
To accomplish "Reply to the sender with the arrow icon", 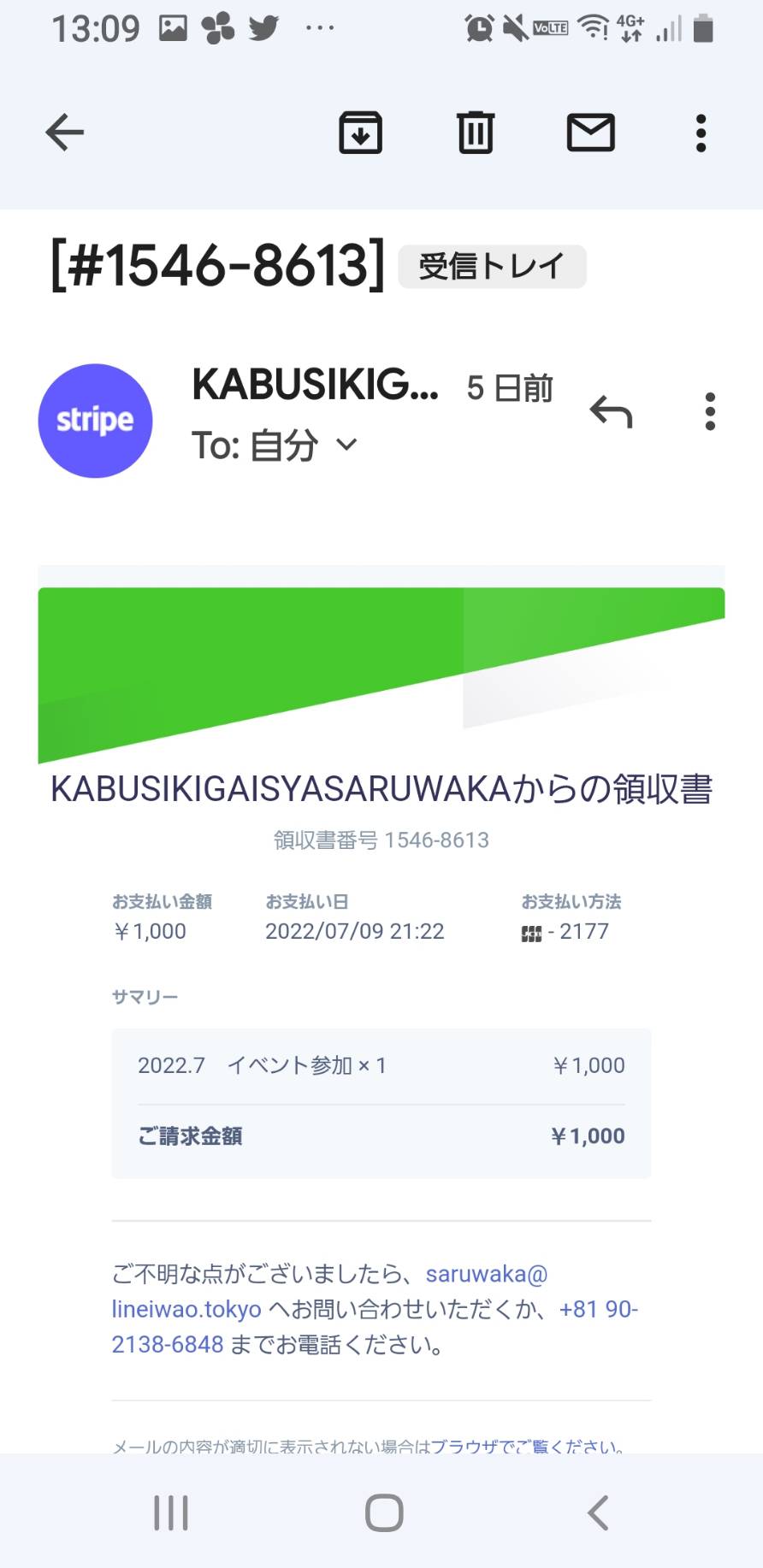I will 611,411.
